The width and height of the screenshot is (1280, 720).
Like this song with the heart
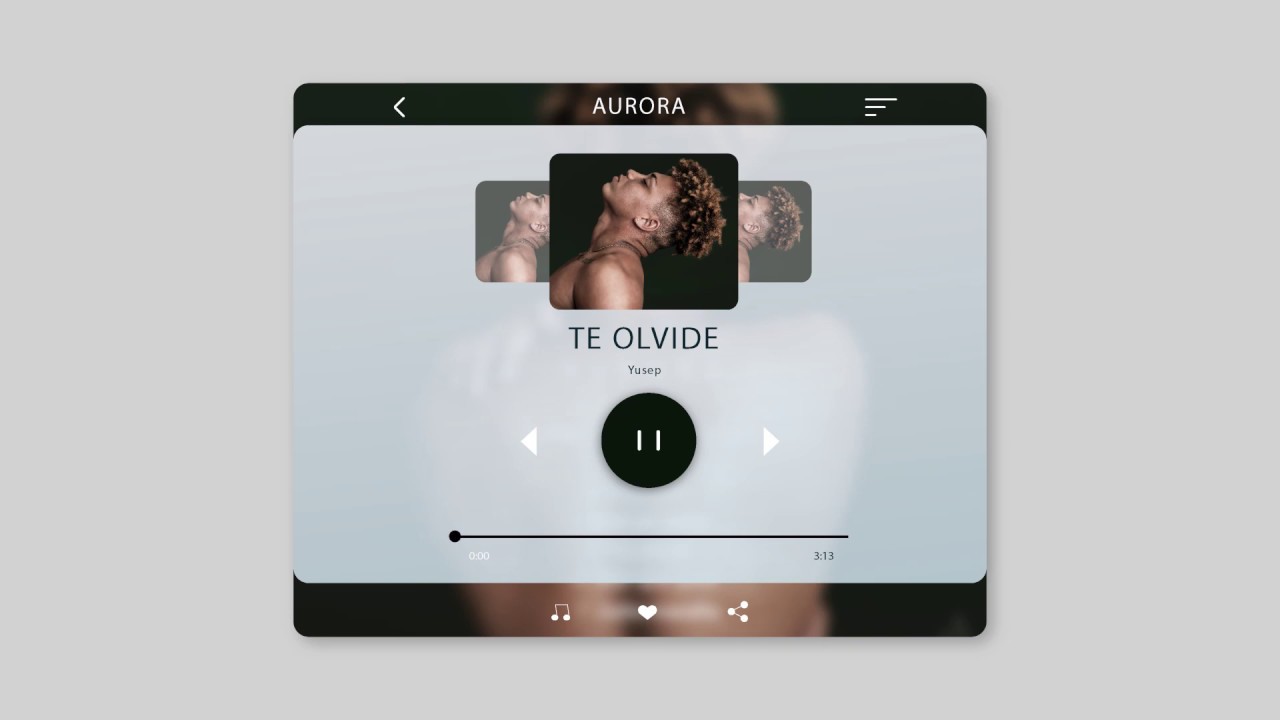coord(647,612)
